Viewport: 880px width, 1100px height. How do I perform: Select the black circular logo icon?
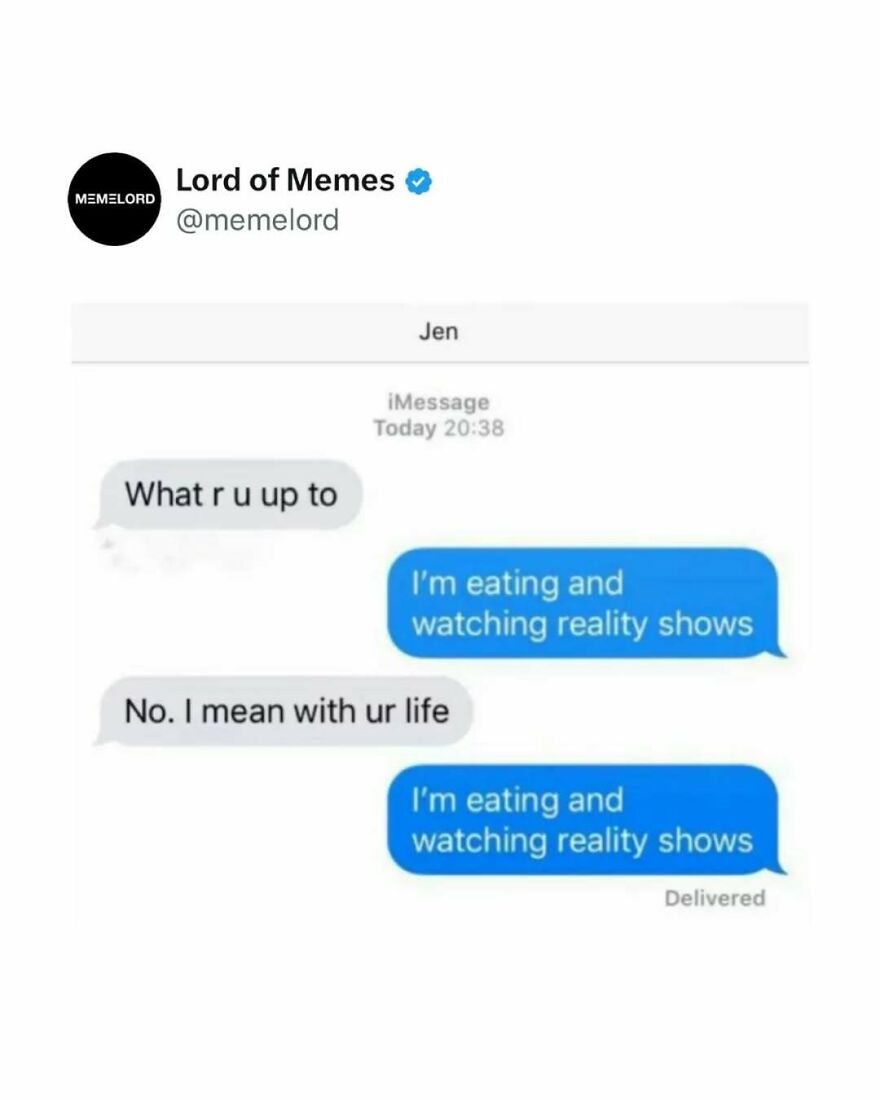click(117, 197)
